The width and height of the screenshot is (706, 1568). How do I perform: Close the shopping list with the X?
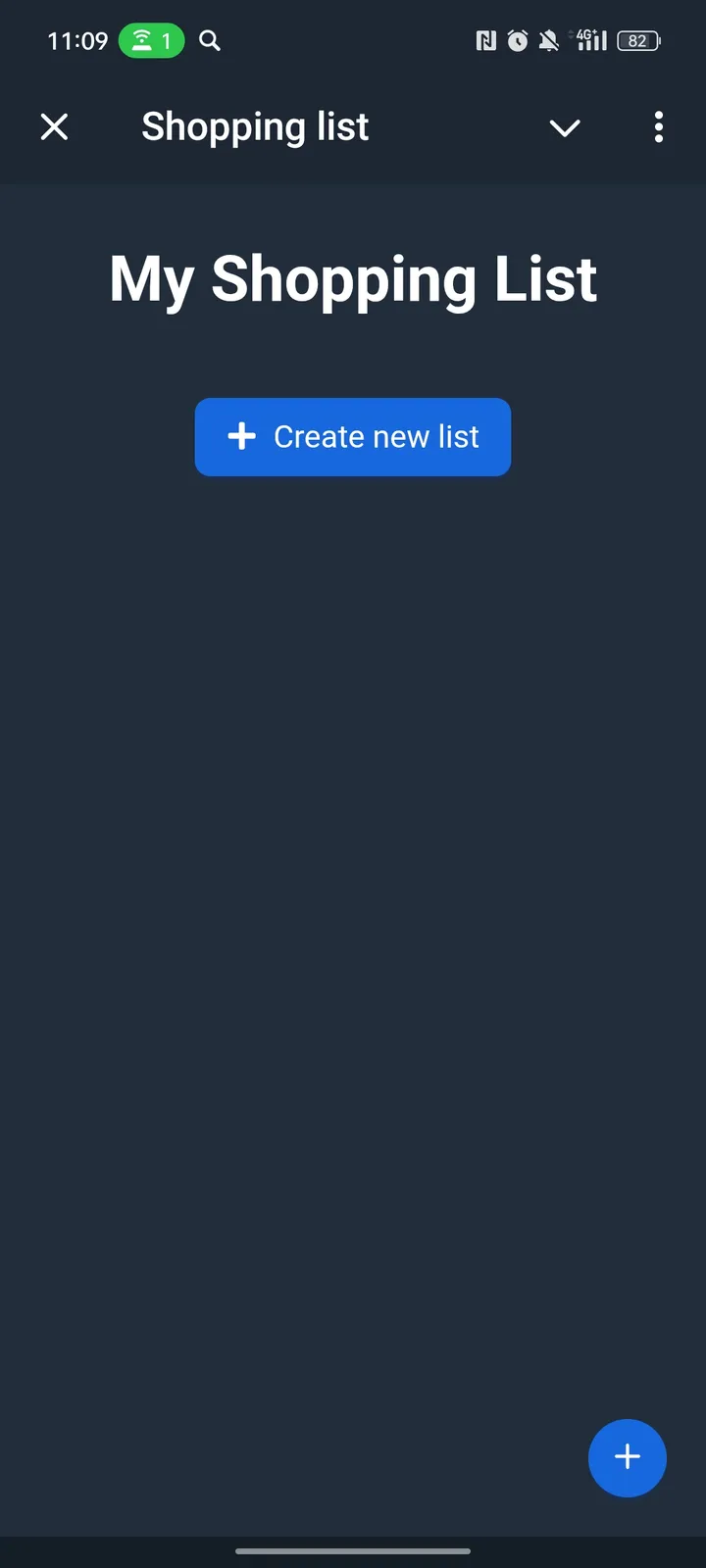tap(55, 126)
